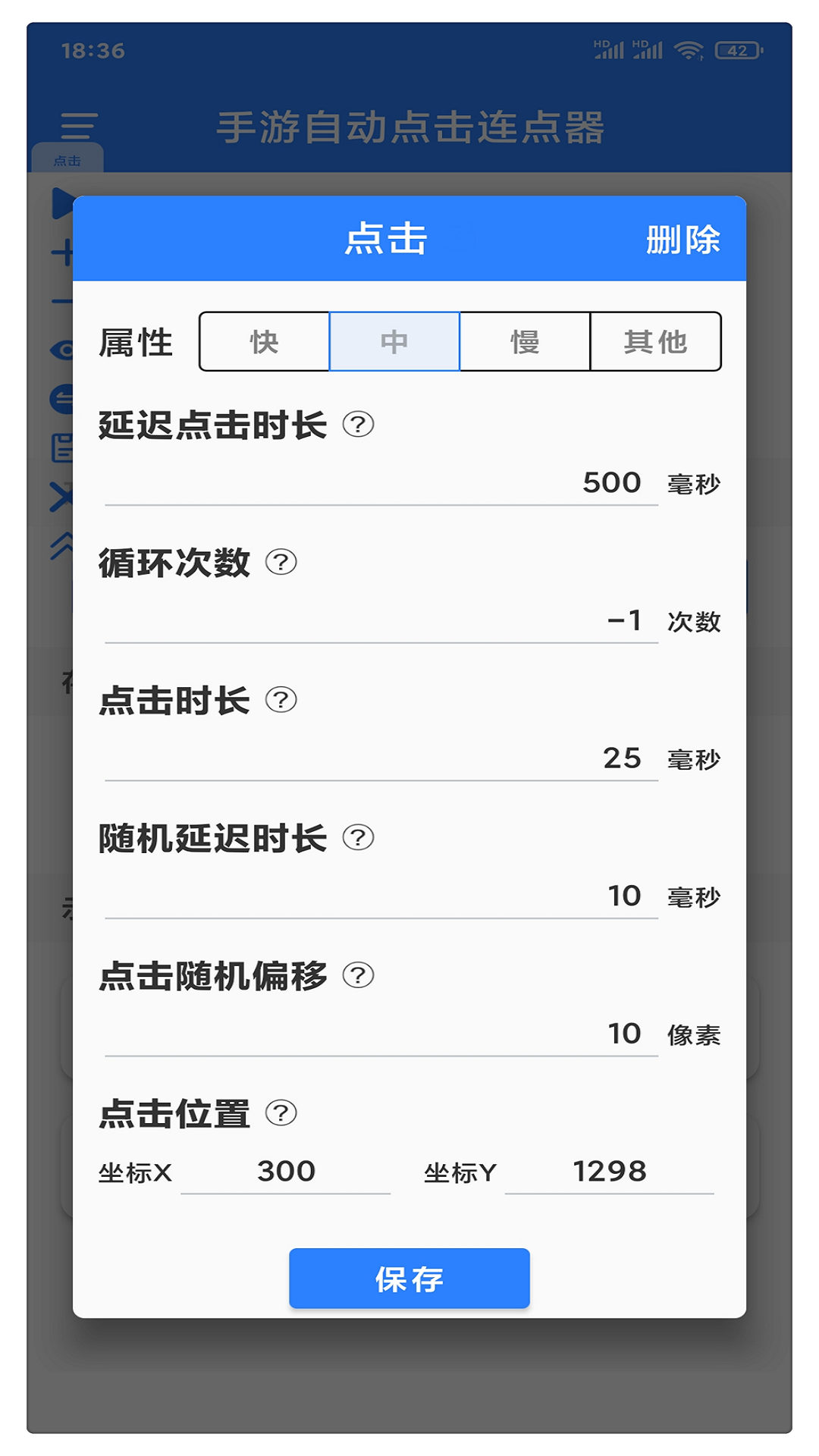Open help tooltip for 点击随机偏移

(x=356, y=976)
